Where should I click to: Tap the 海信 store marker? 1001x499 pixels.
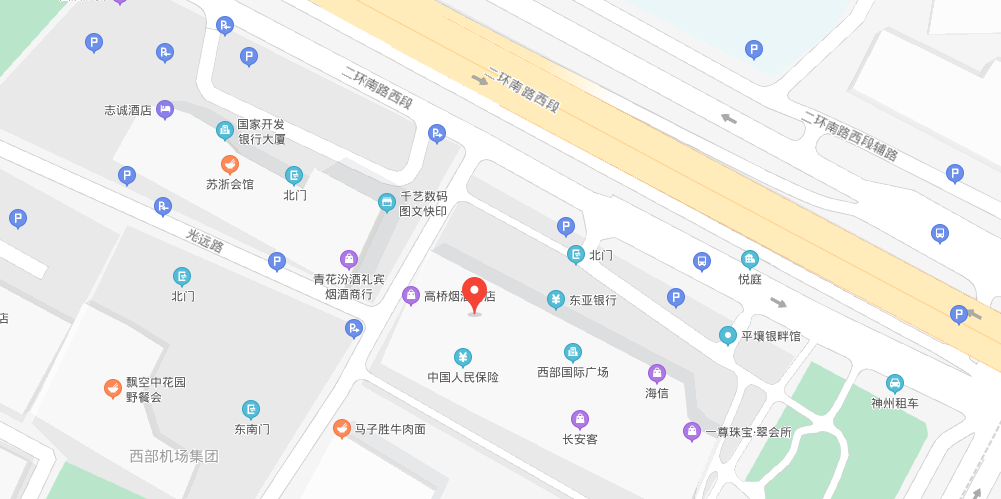tap(656, 373)
